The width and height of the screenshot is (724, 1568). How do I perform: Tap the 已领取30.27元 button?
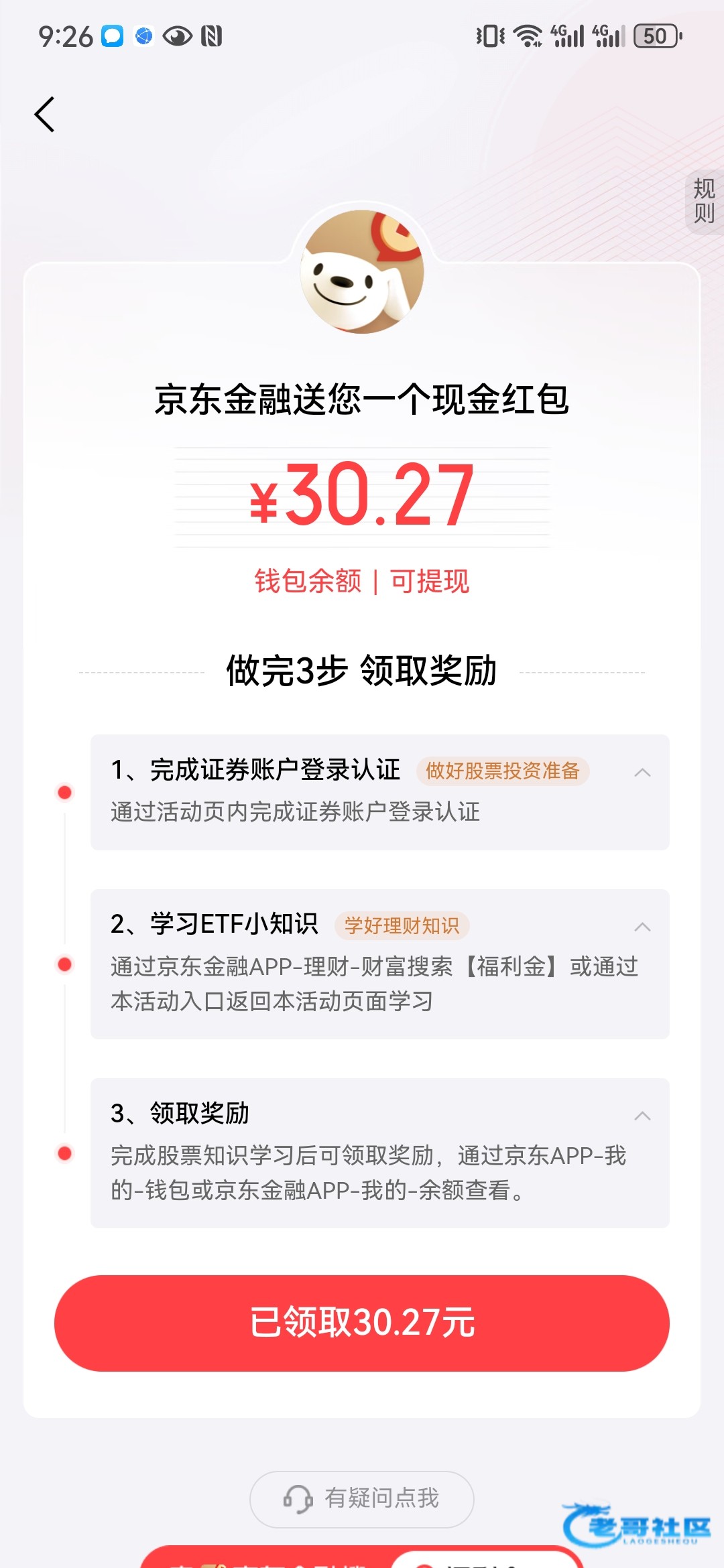click(x=362, y=1323)
